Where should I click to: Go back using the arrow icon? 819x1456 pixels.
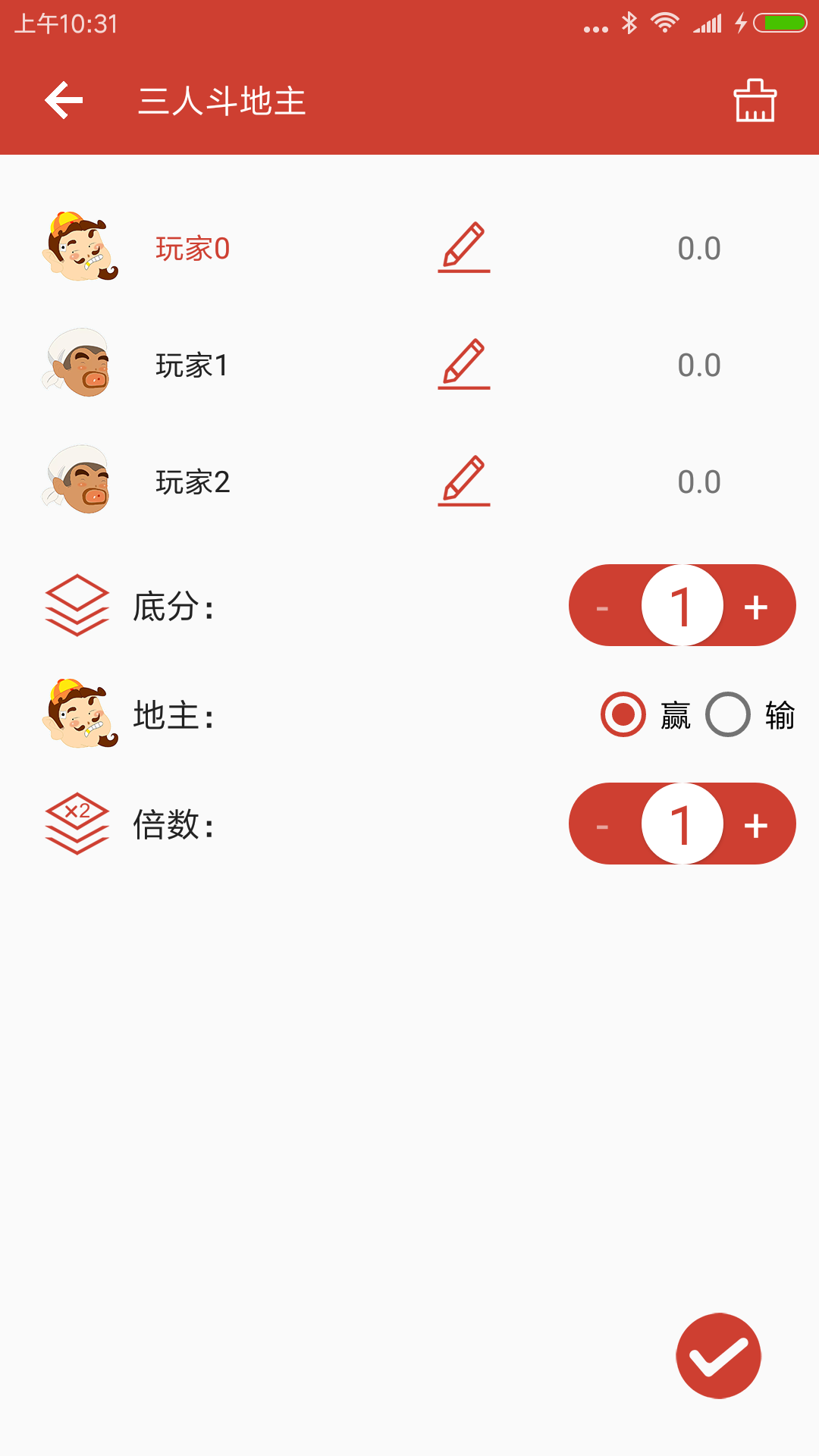64,101
